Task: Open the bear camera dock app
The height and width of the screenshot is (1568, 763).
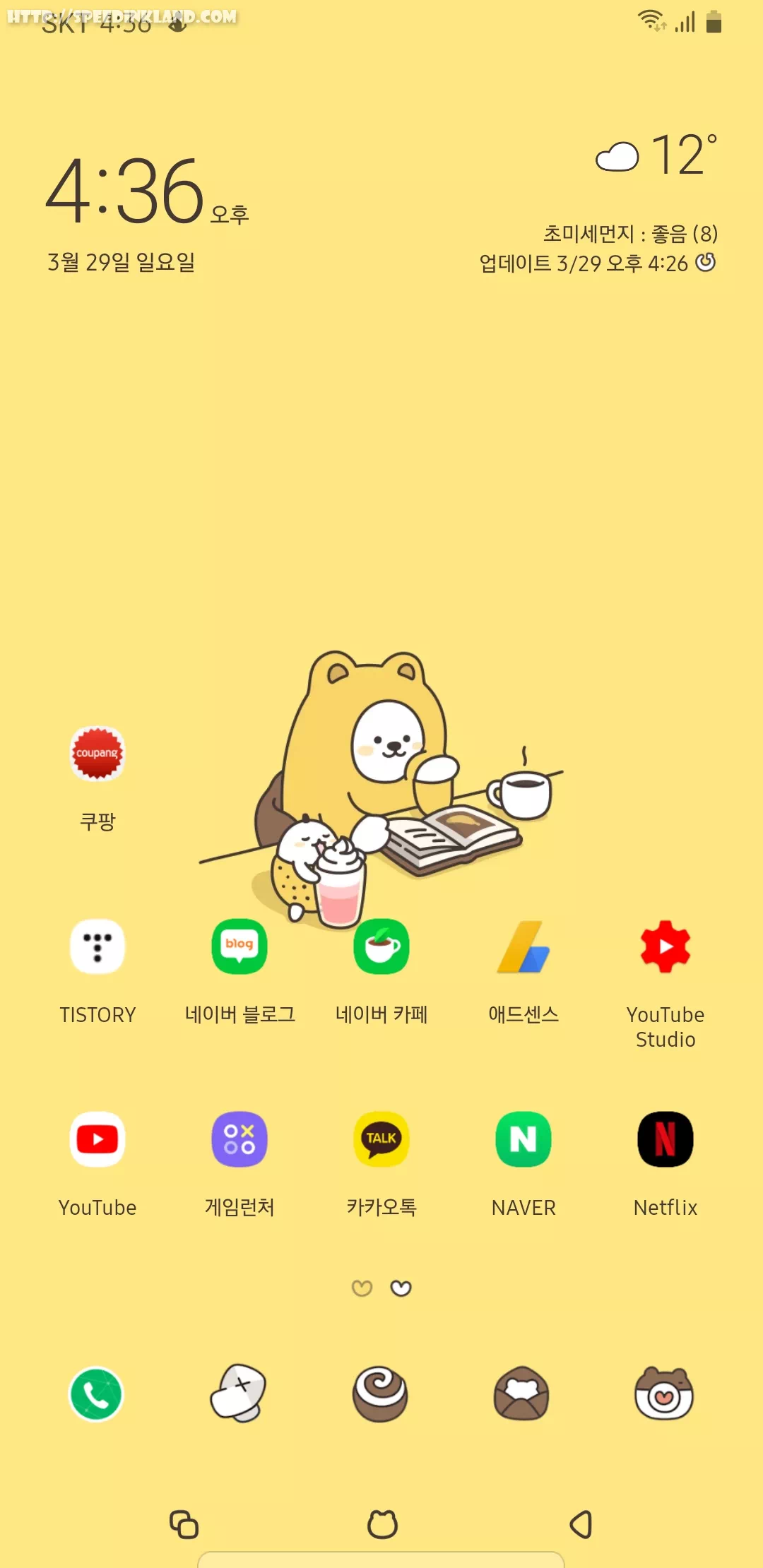Action: 664,1394
